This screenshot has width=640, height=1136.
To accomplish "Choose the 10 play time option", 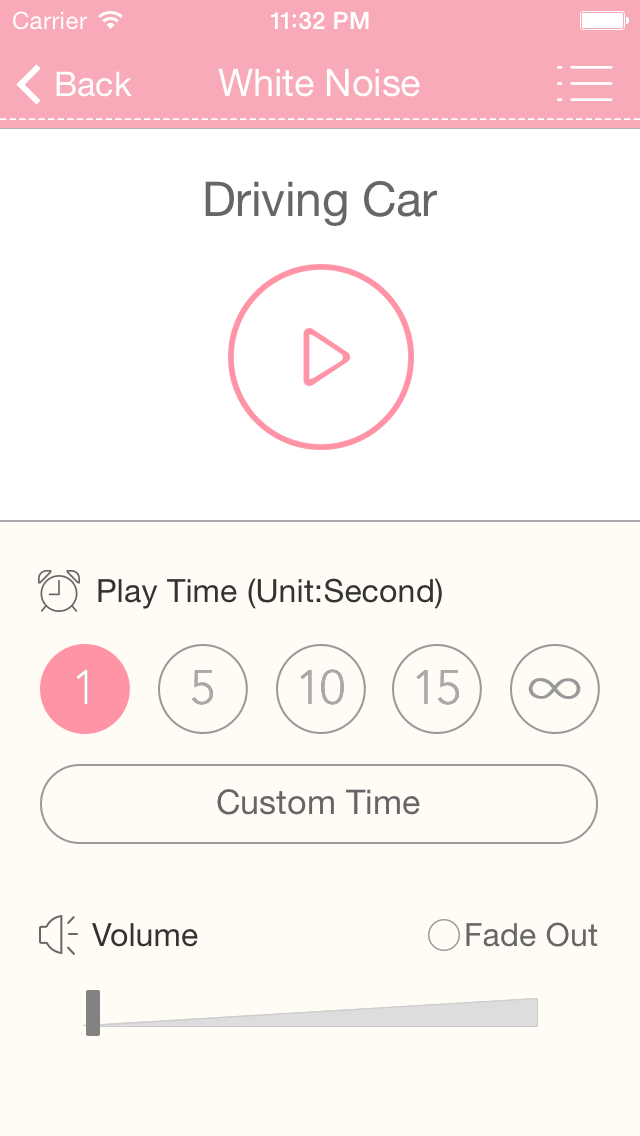I will tap(321, 689).
